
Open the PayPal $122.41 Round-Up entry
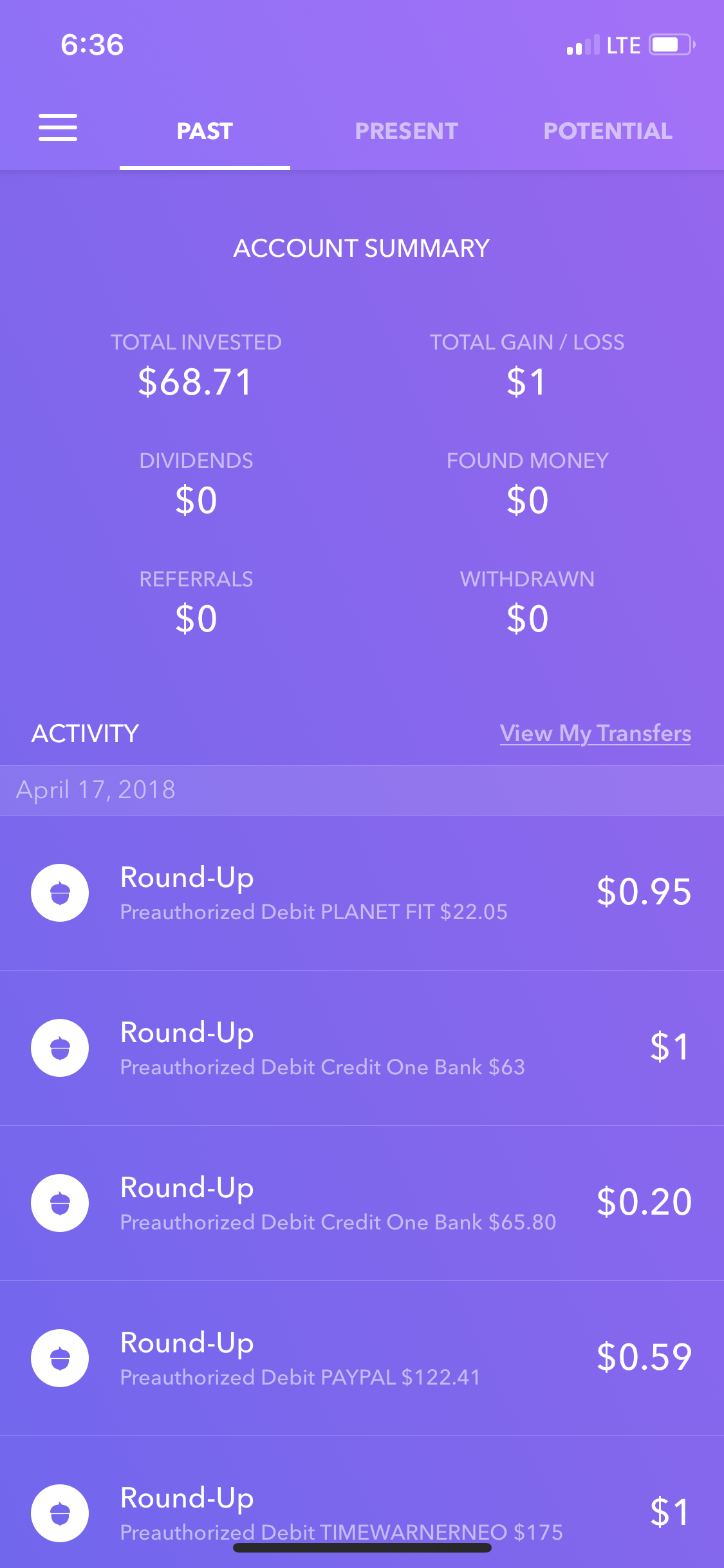pyautogui.click(x=362, y=1358)
